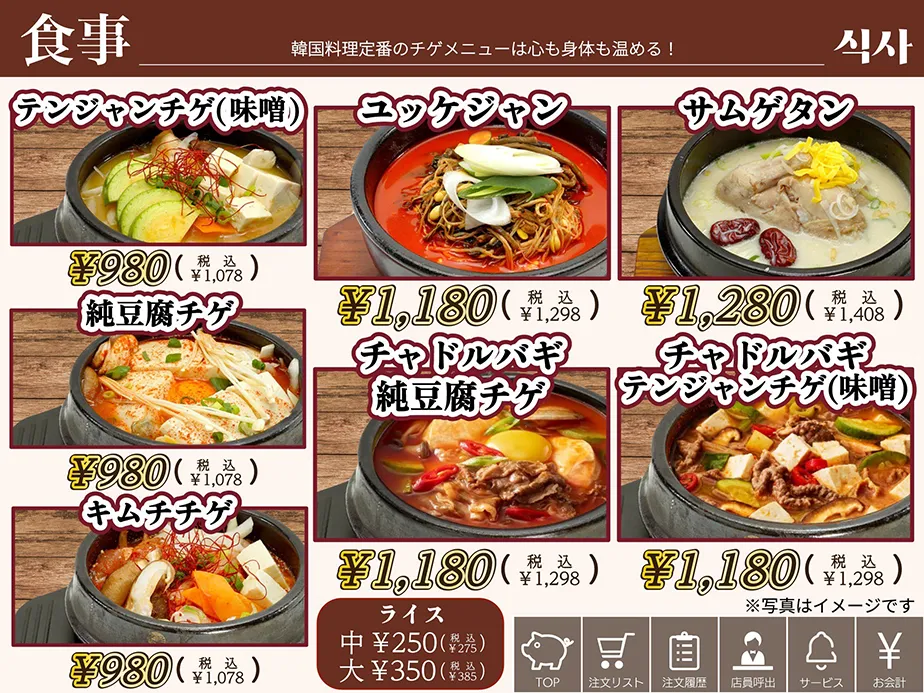This screenshot has width=924, height=693.
Task: Go to the TOP page
Action: pyautogui.click(x=547, y=655)
